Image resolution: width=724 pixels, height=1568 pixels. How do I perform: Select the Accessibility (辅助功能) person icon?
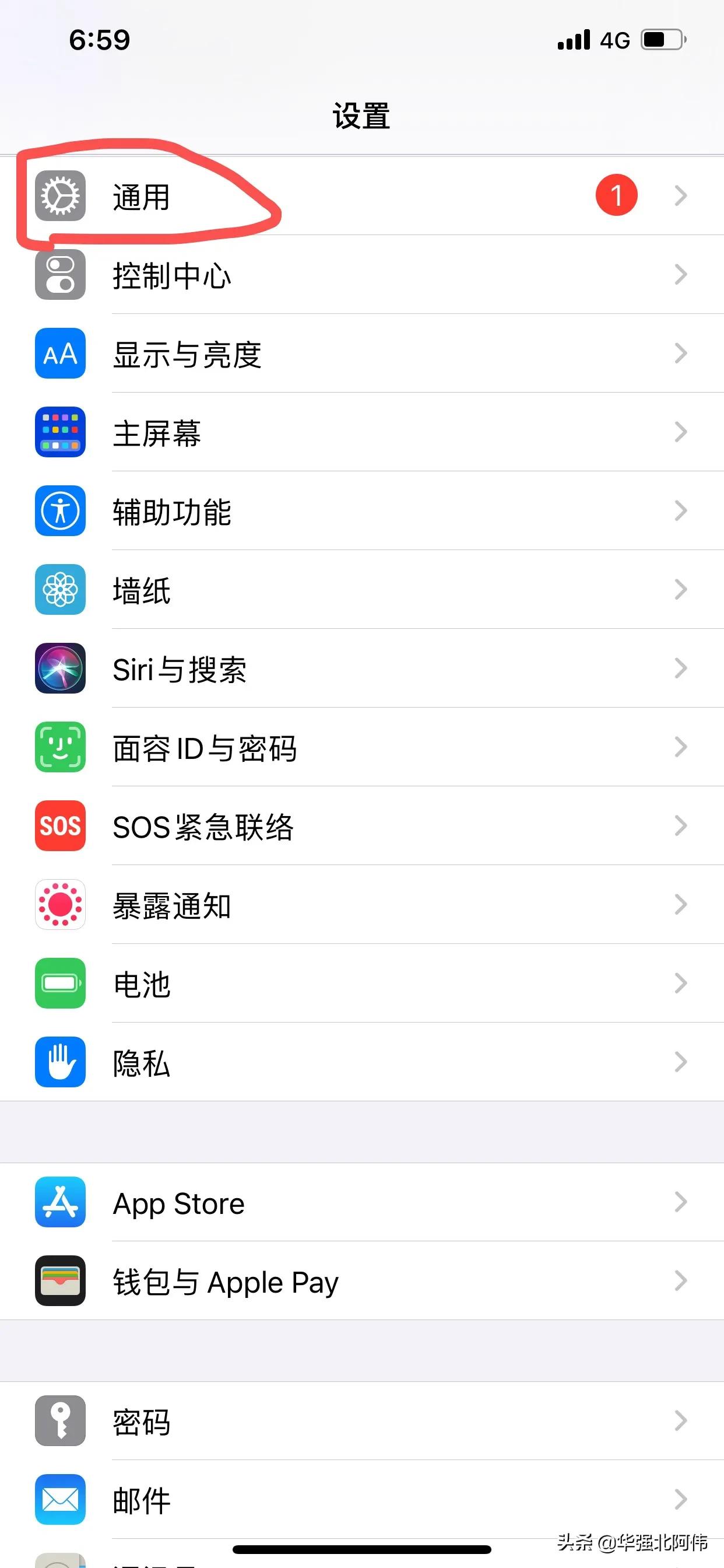coord(59,512)
